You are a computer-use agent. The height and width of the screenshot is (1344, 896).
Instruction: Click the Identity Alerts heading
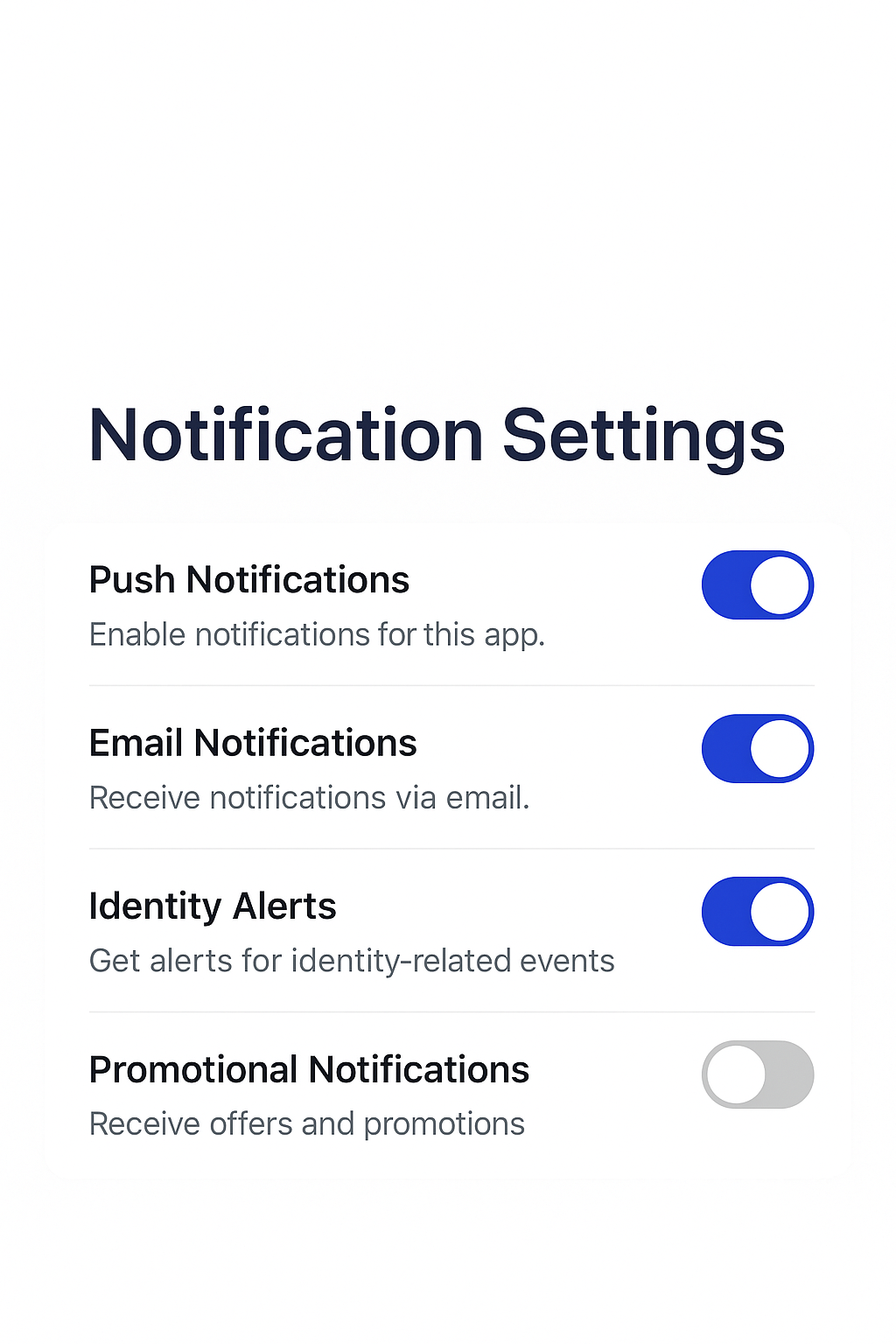tap(212, 906)
